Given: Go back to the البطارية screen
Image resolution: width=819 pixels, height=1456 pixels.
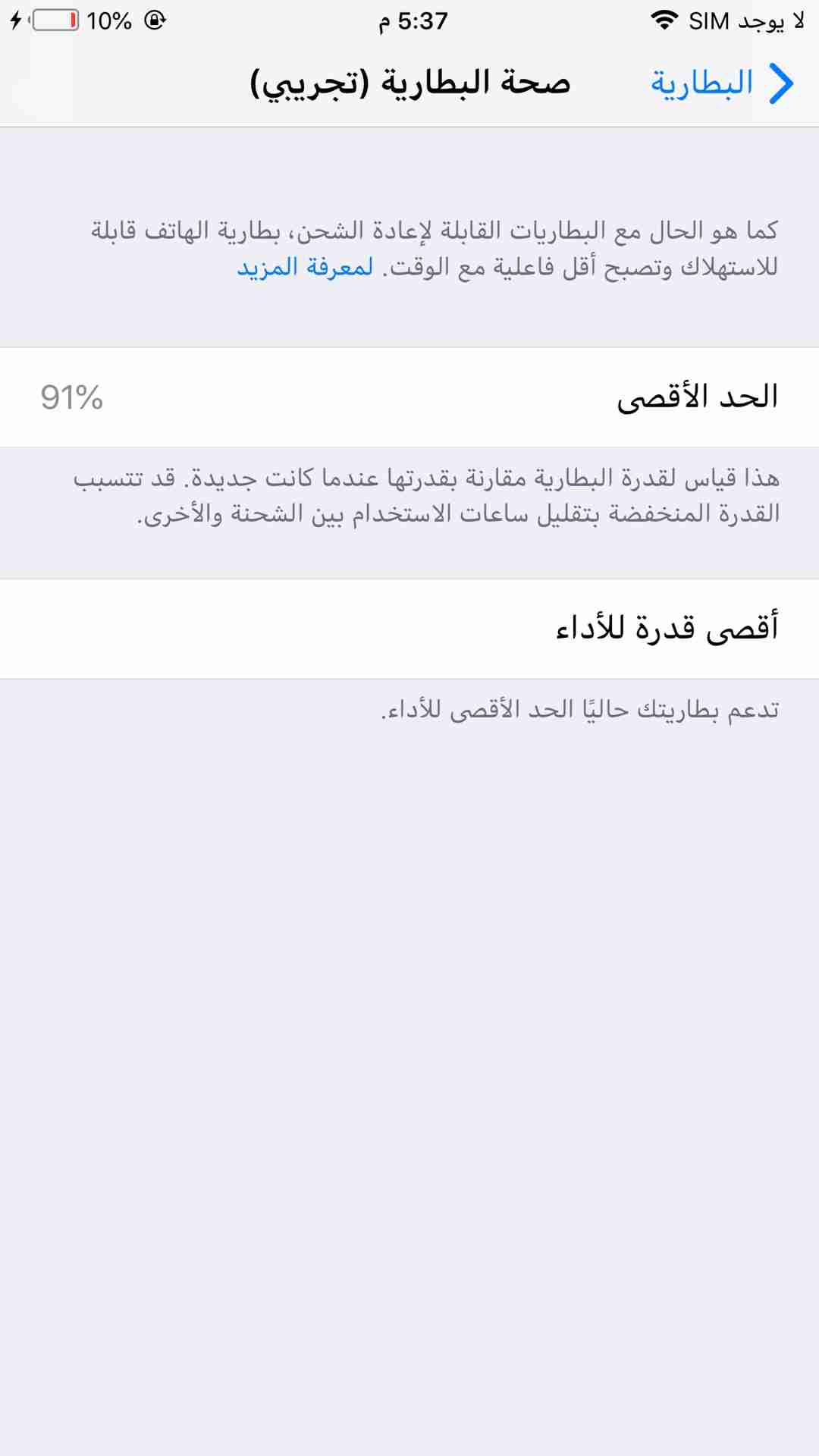Looking at the screenshot, I should [722, 83].
